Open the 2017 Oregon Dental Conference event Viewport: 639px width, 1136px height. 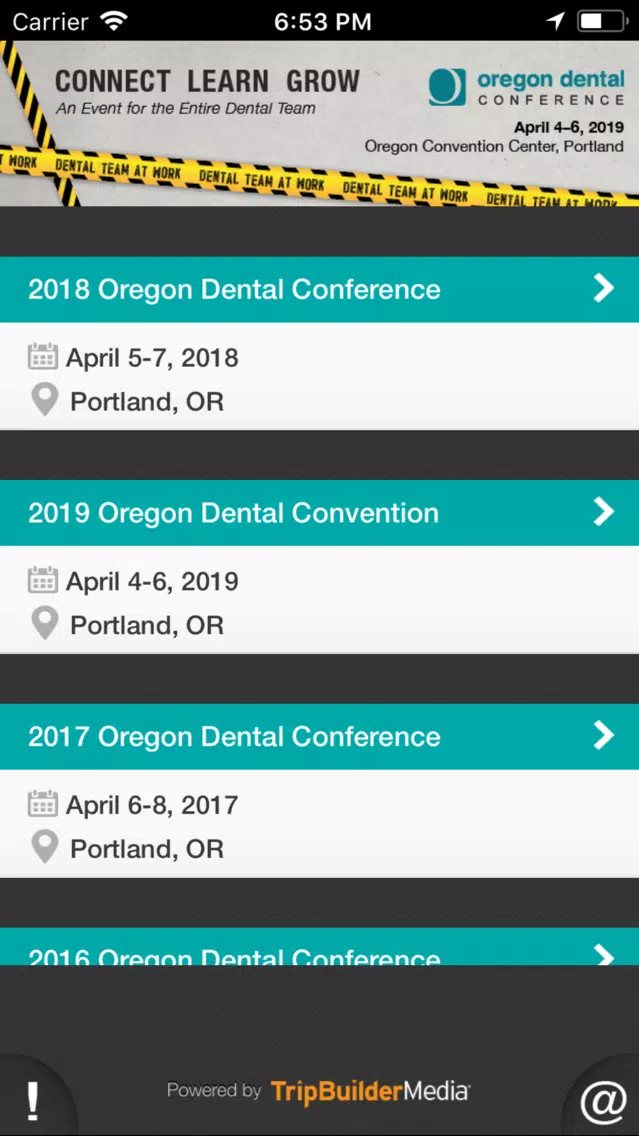point(320,737)
